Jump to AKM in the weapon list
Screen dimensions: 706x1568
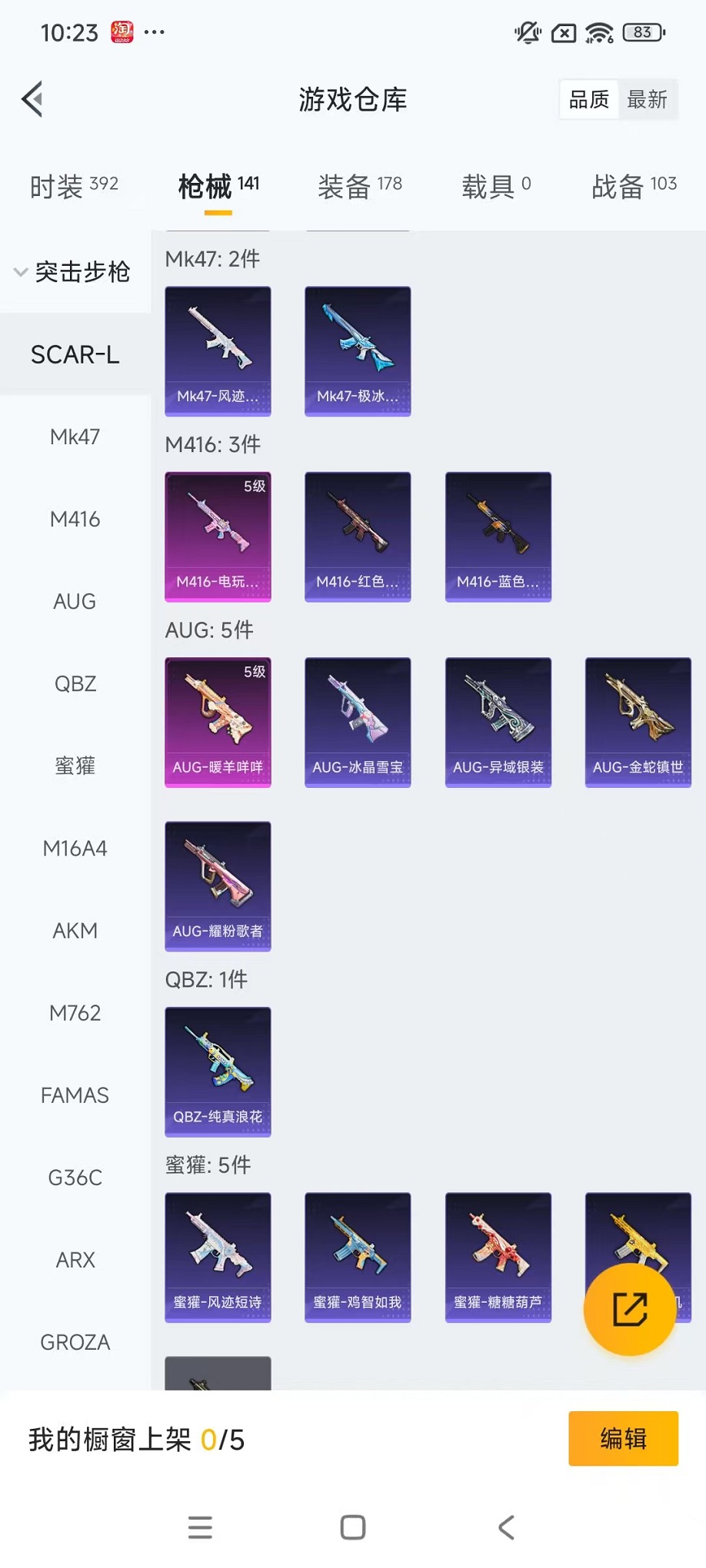pyautogui.click(x=75, y=931)
